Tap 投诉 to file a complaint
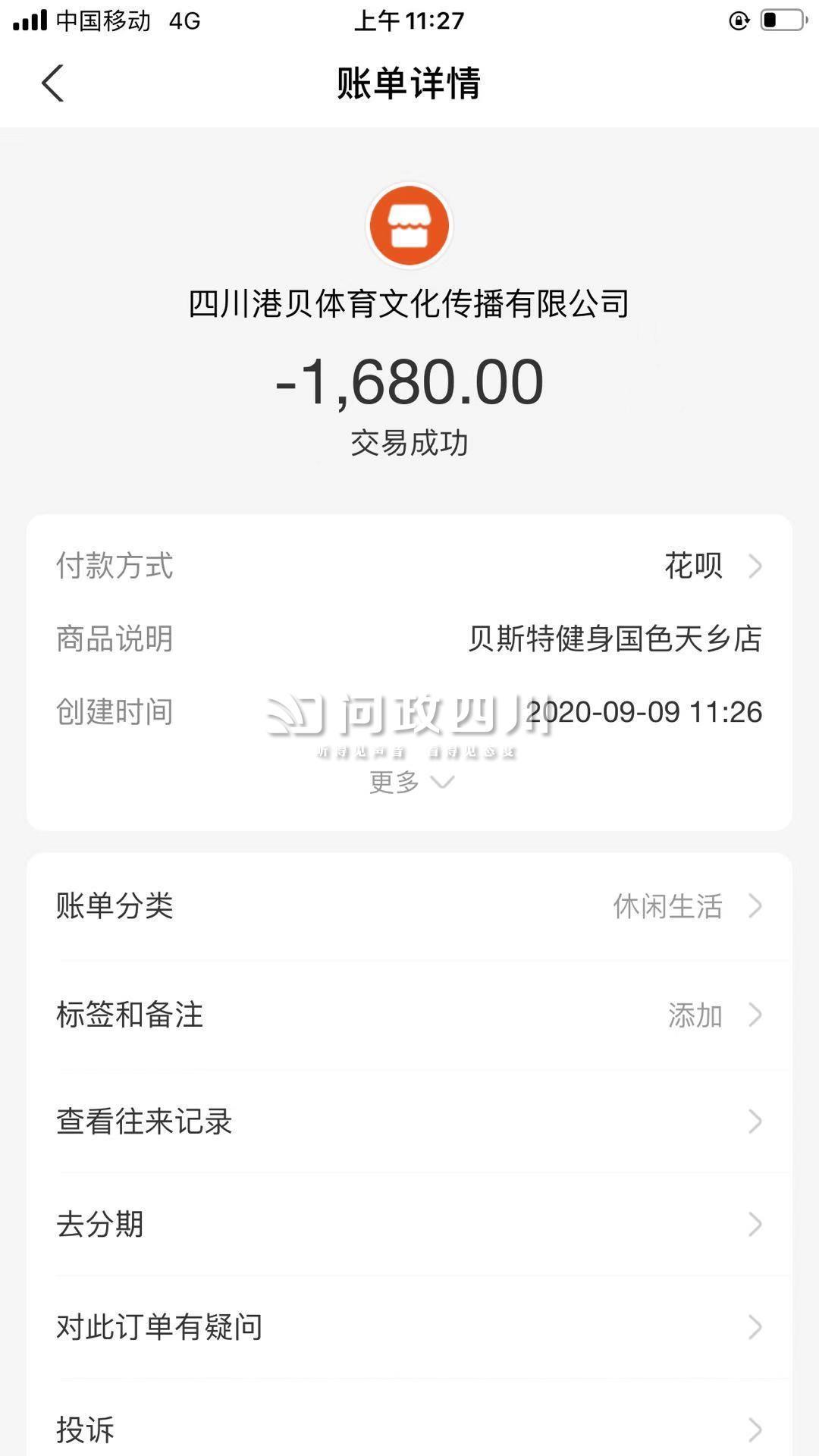This screenshot has height=1456, width=819. pos(409,1429)
